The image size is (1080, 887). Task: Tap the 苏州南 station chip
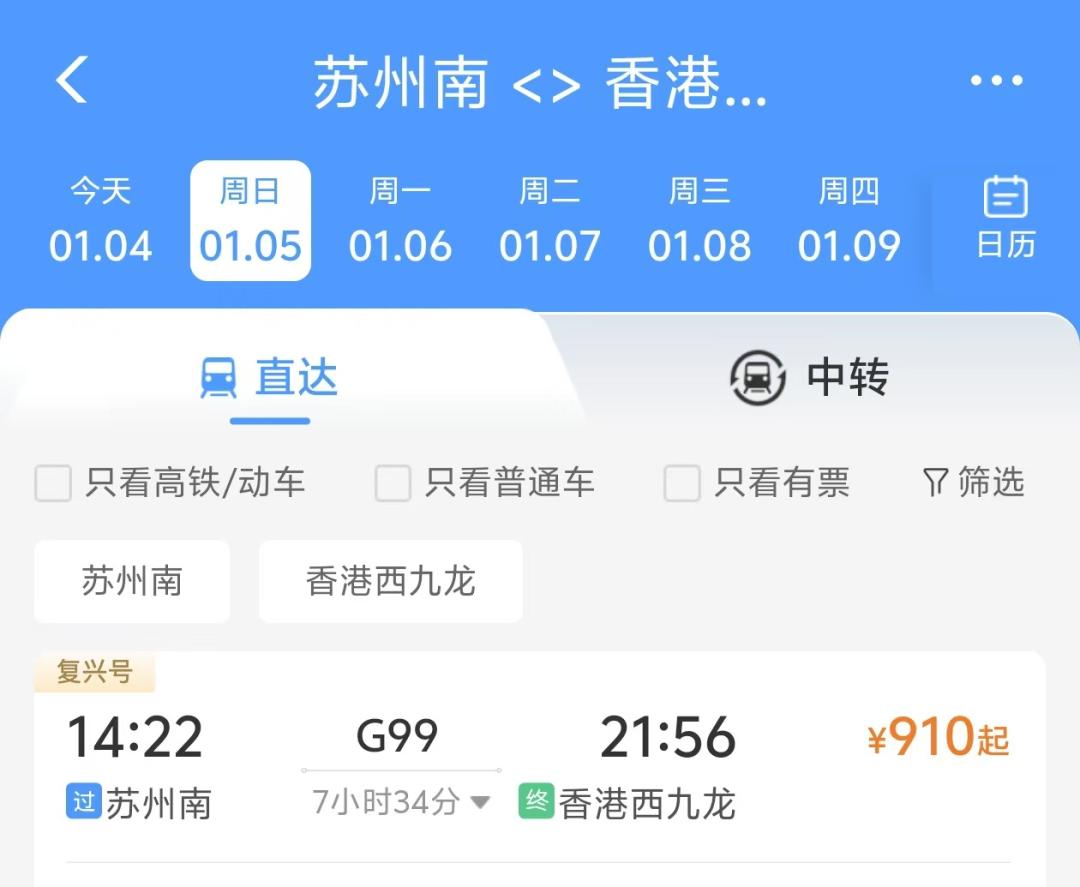tap(132, 581)
